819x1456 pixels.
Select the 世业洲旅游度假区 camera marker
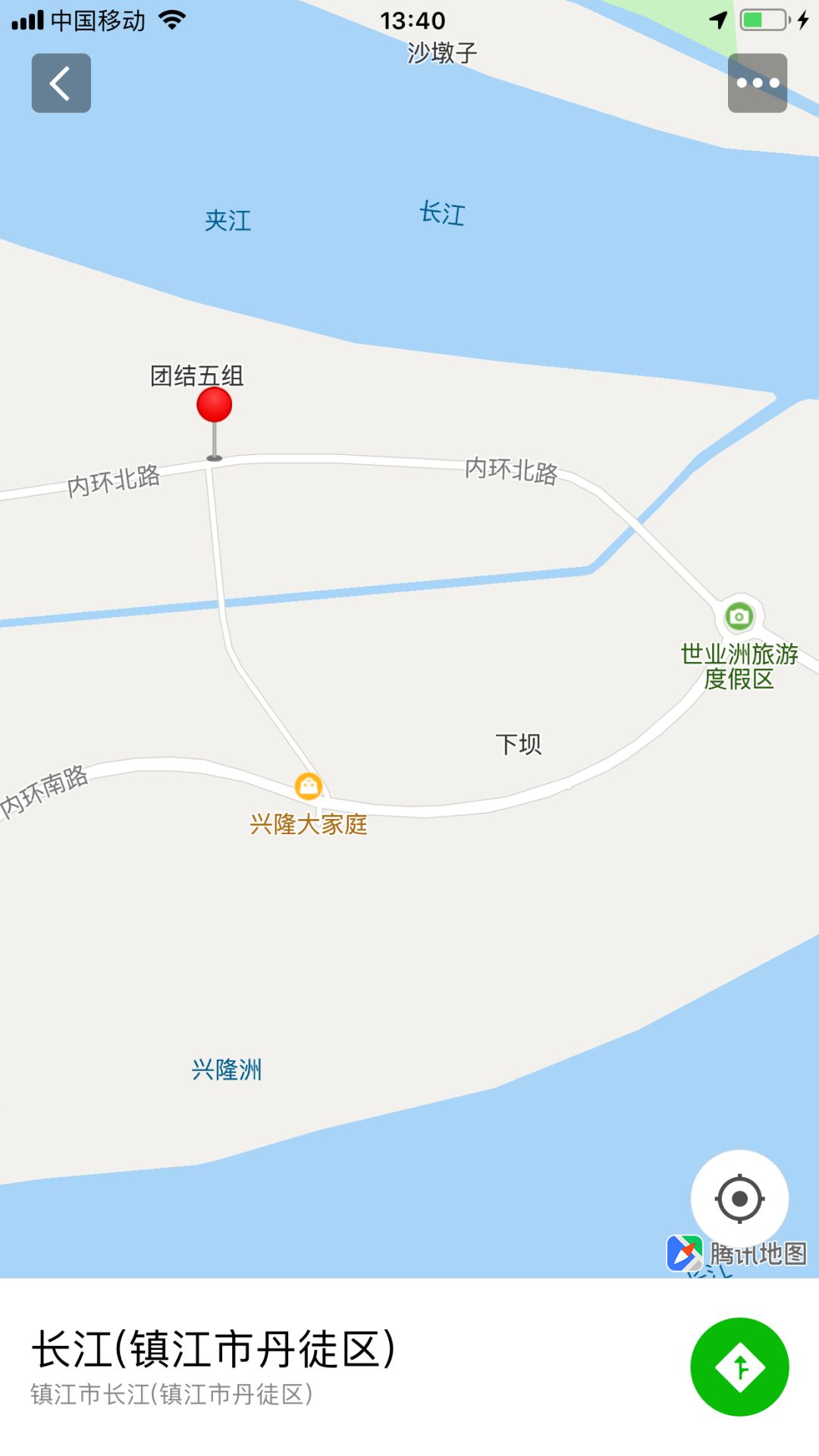click(x=739, y=617)
